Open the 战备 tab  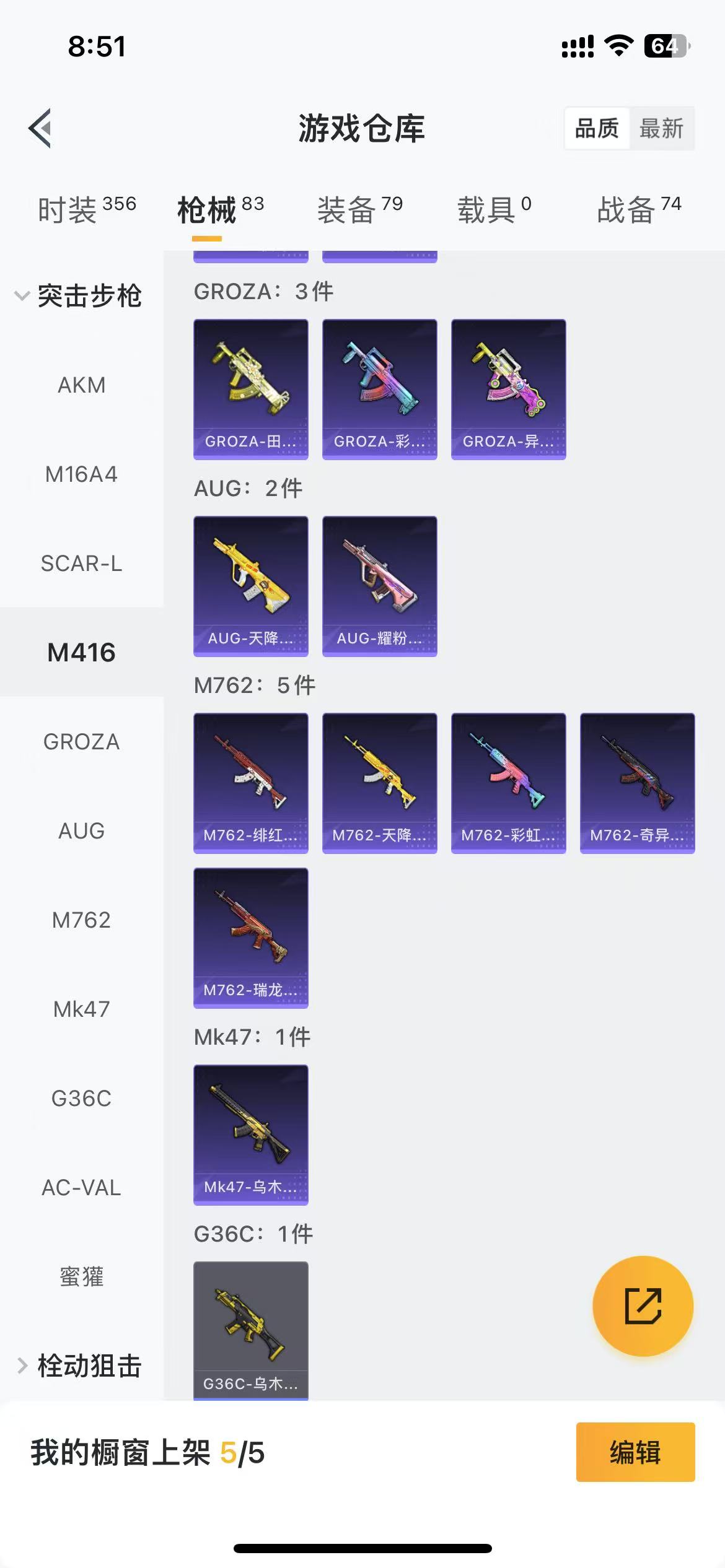pos(639,209)
